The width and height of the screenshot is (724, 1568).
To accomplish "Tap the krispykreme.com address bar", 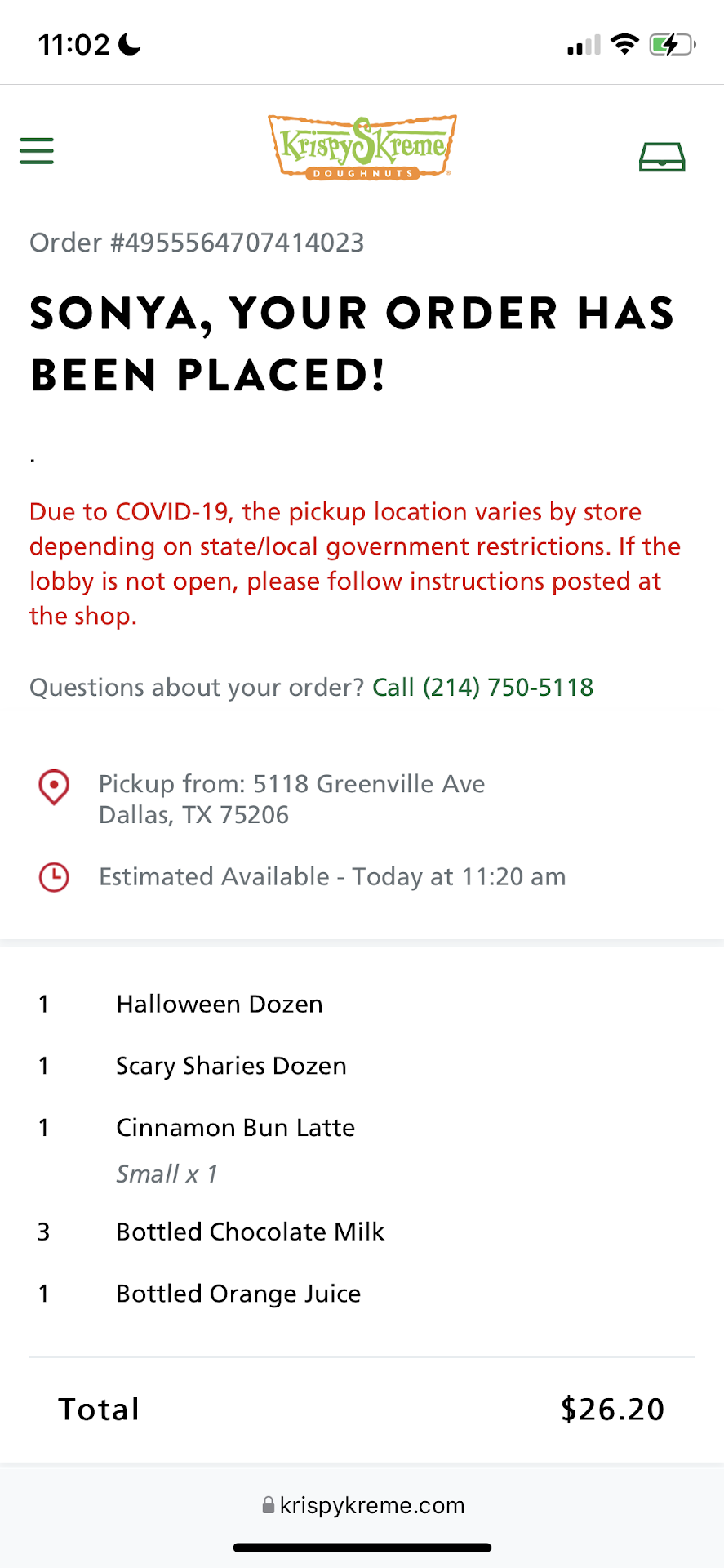I will (x=363, y=1505).
